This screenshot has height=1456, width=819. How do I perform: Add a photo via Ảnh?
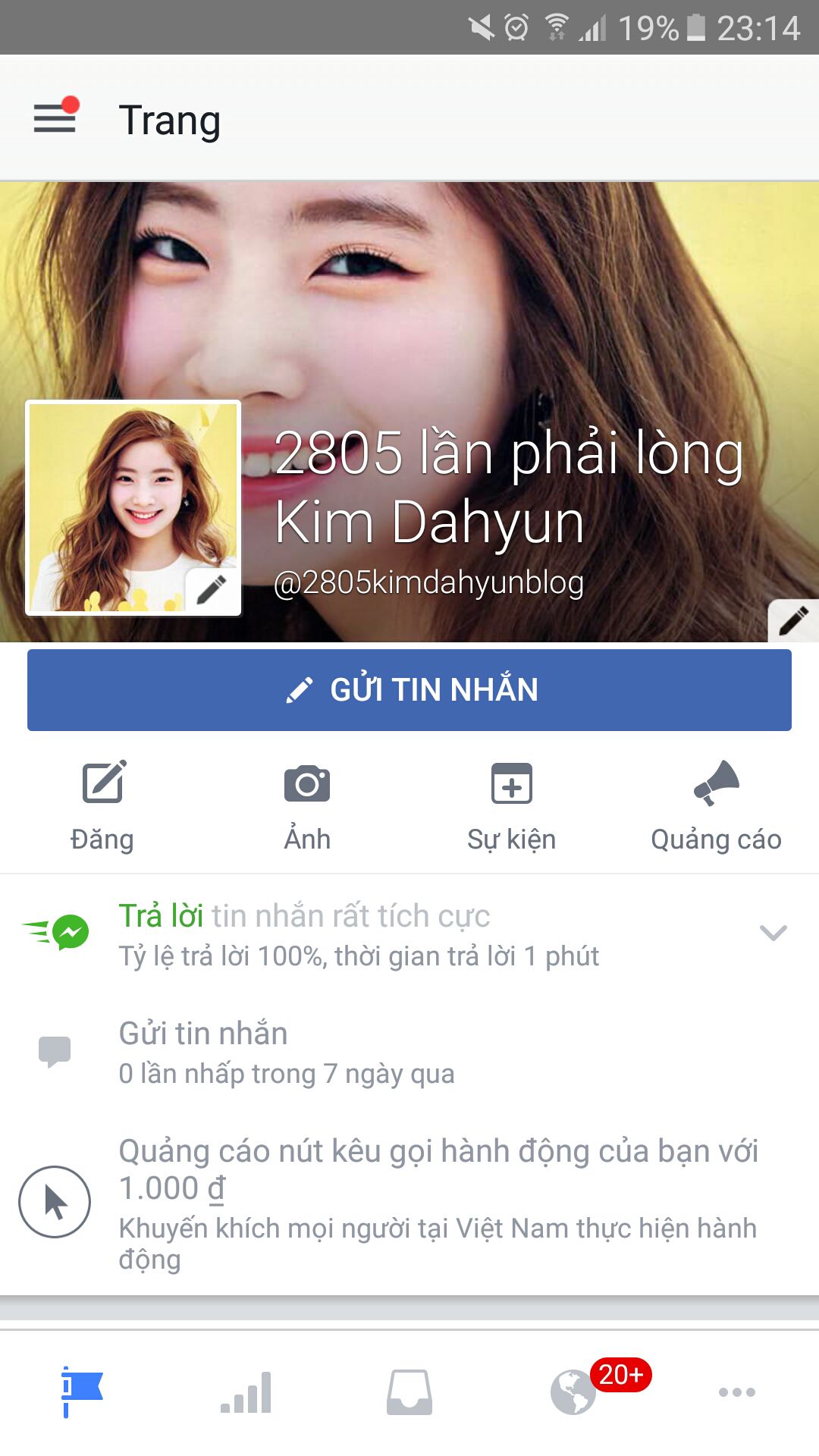tap(307, 806)
